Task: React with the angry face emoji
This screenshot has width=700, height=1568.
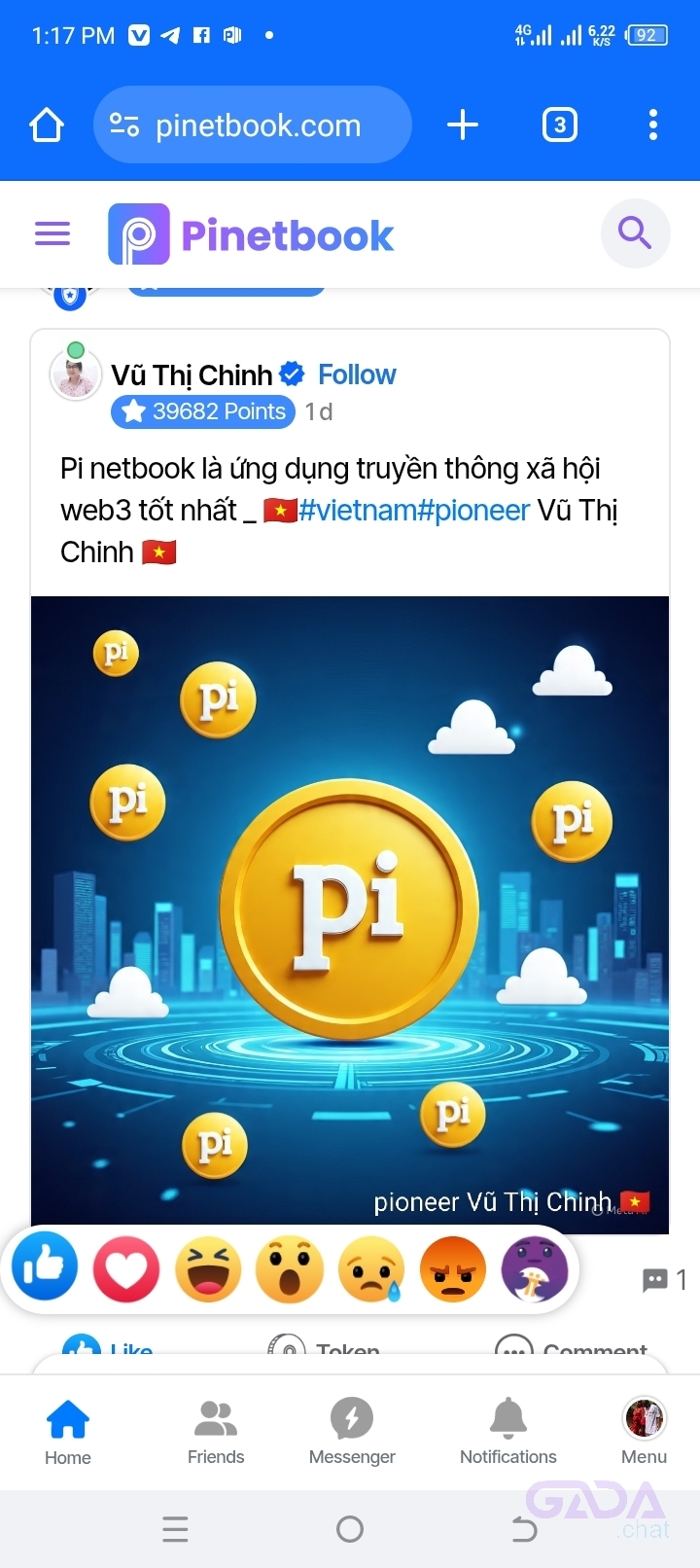Action: tap(452, 1269)
